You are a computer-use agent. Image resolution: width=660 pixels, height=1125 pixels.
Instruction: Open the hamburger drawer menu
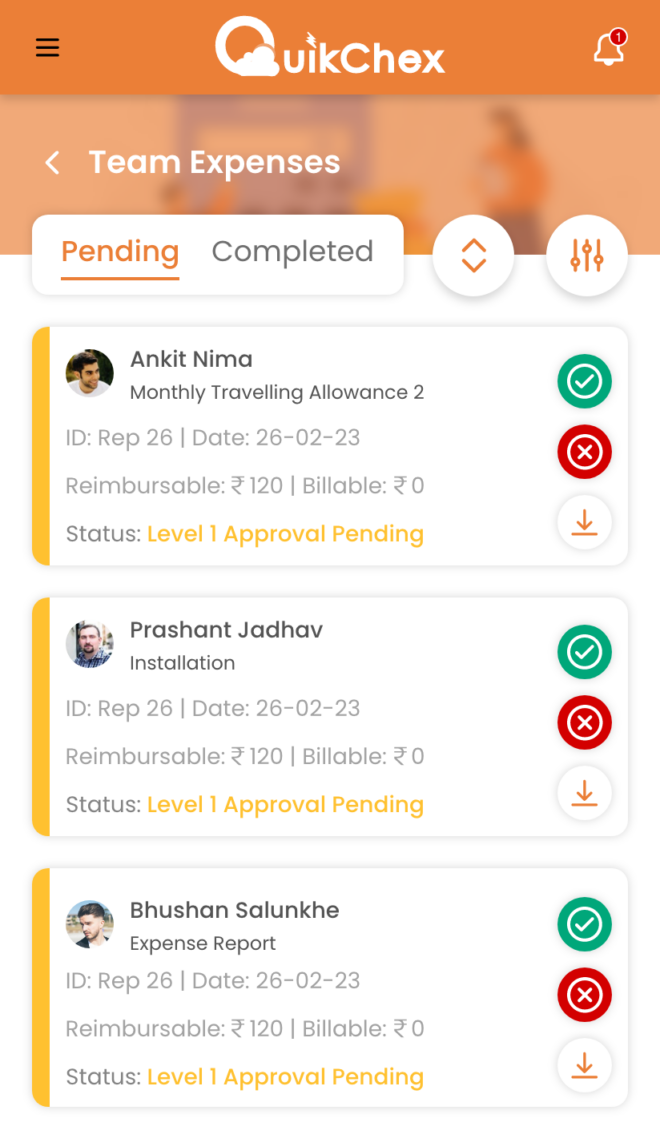pyautogui.click(x=47, y=48)
